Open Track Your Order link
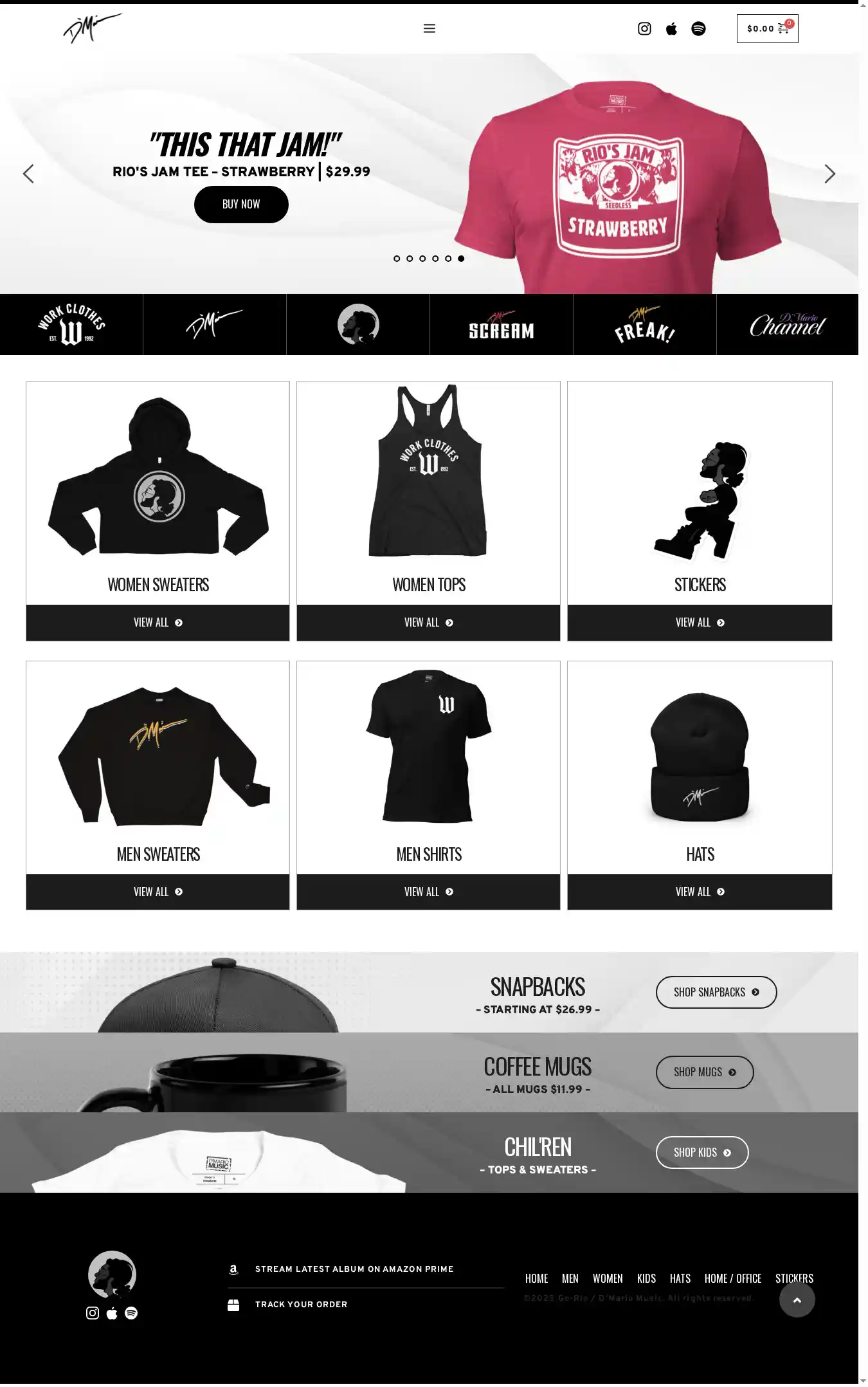The width and height of the screenshot is (868, 1387). pos(301,1305)
